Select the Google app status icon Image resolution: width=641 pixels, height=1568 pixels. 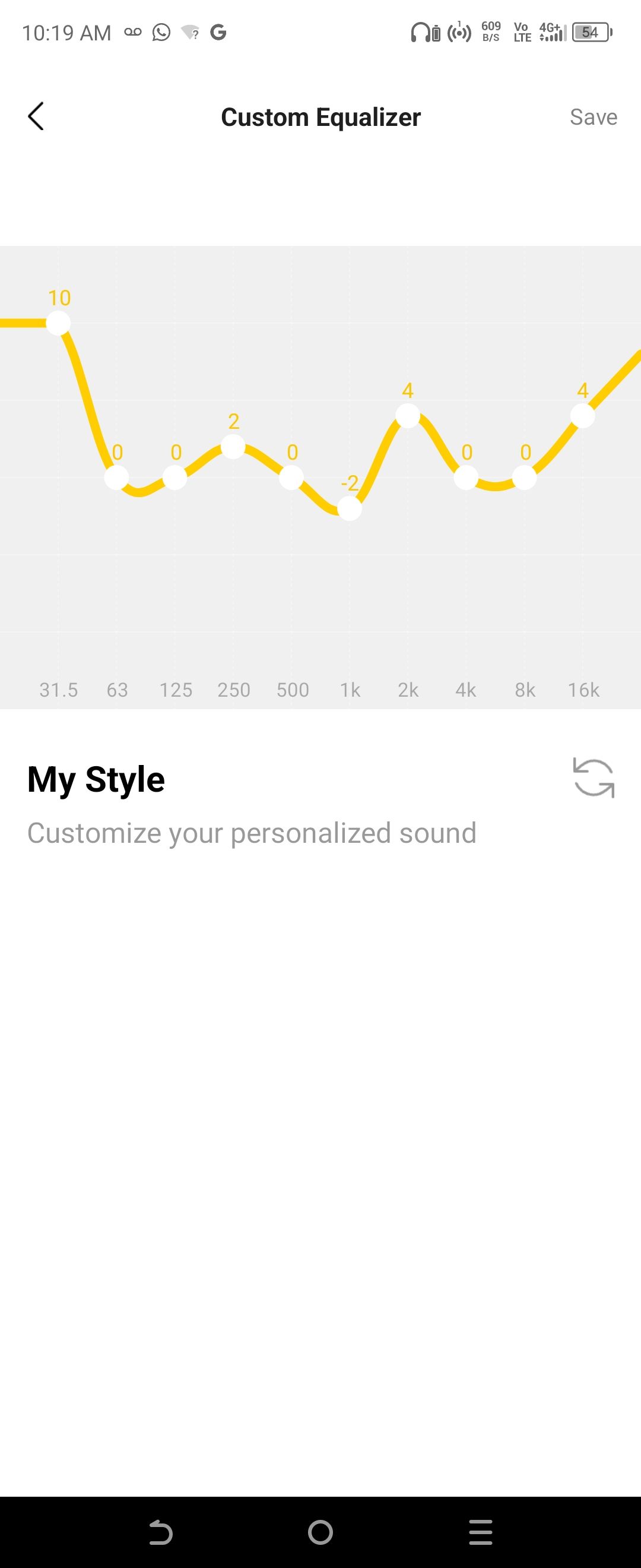tap(218, 31)
